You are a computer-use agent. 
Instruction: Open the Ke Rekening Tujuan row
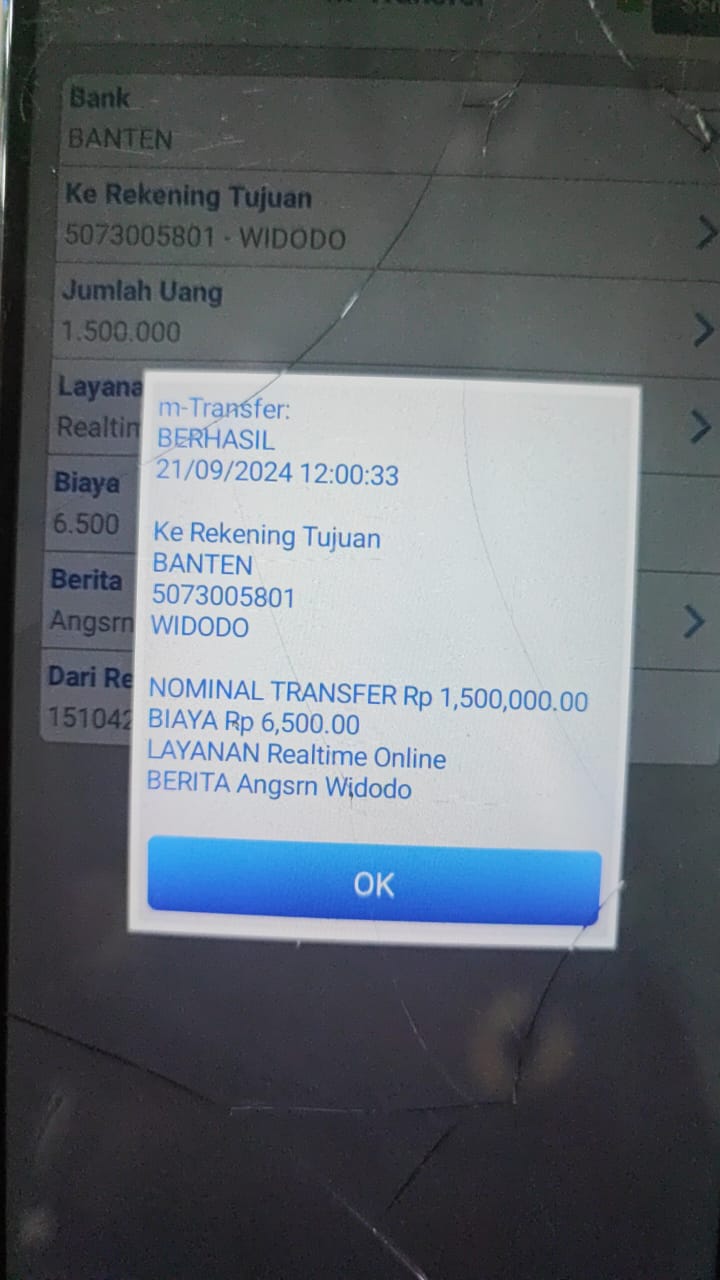[x=380, y=219]
